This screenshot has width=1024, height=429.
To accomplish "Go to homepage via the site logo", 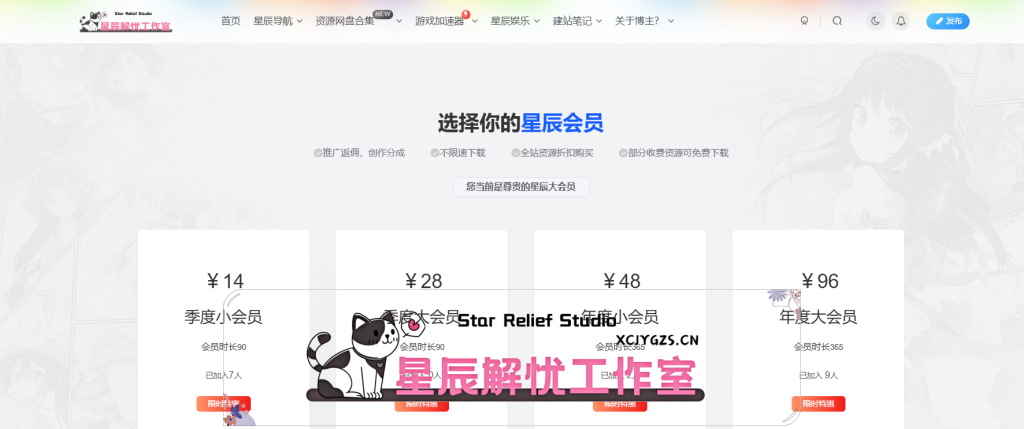I will click(126, 21).
